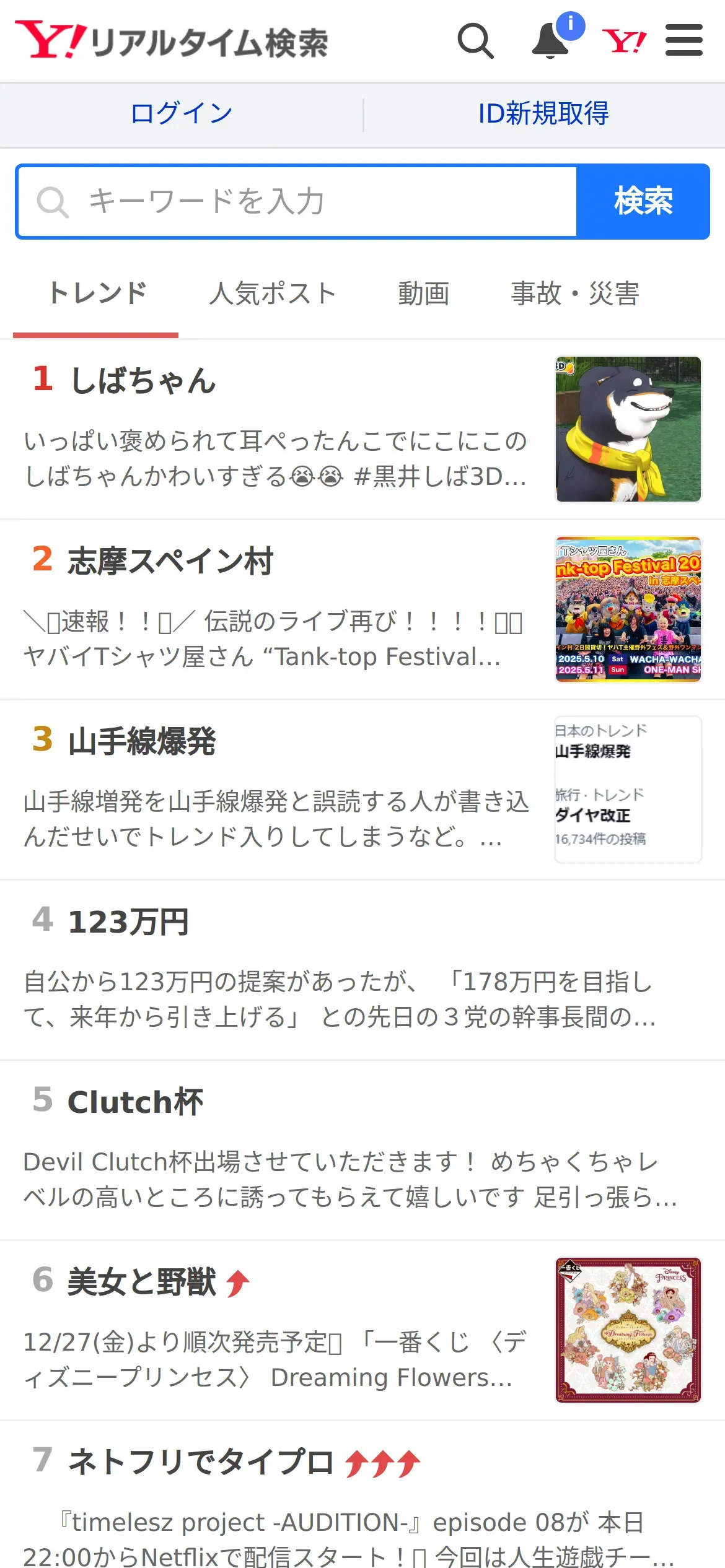
Task: Open trend 6 美女と野獣
Action: point(142,1282)
